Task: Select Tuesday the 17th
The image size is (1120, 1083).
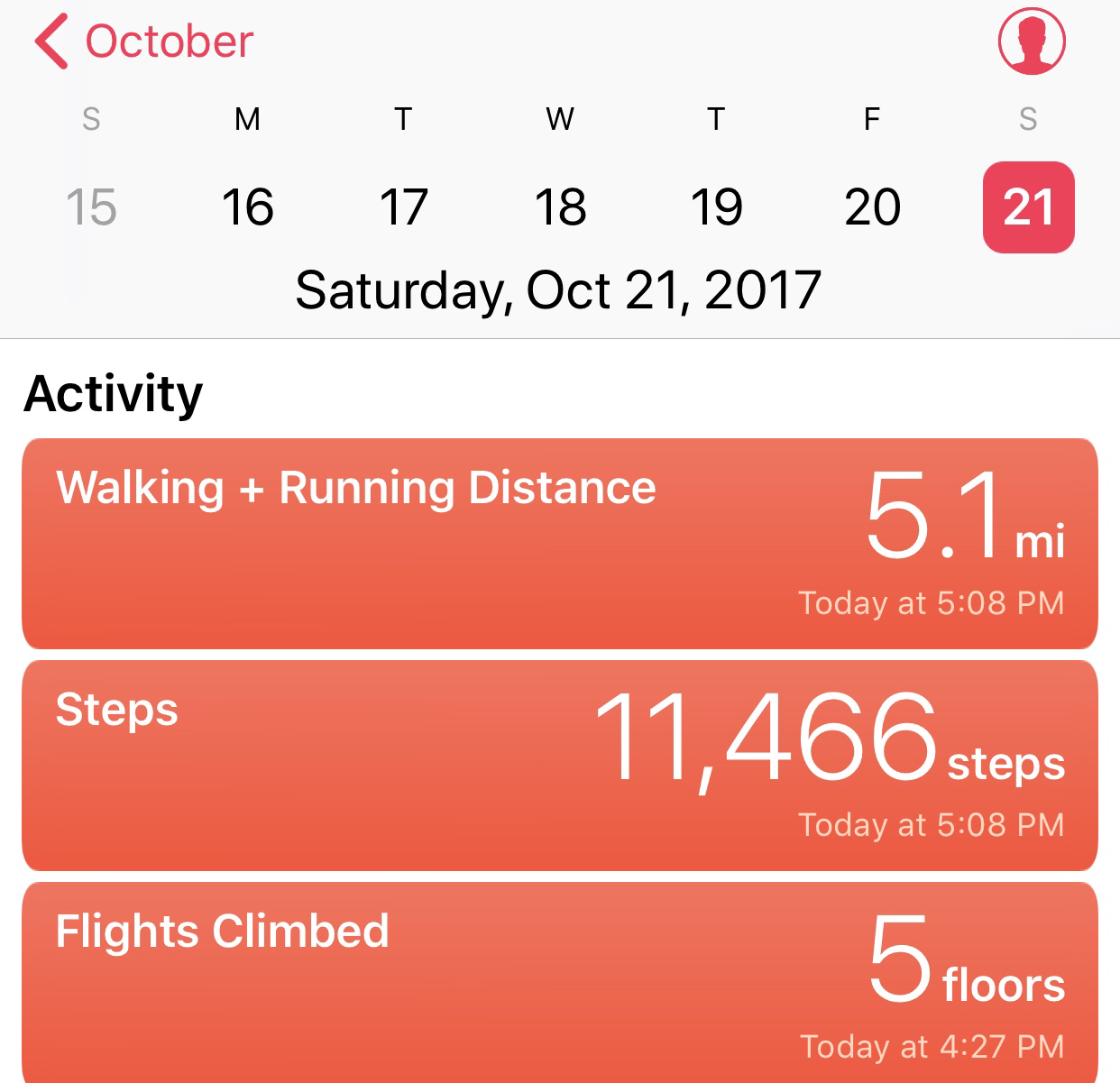Action: tap(403, 207)
